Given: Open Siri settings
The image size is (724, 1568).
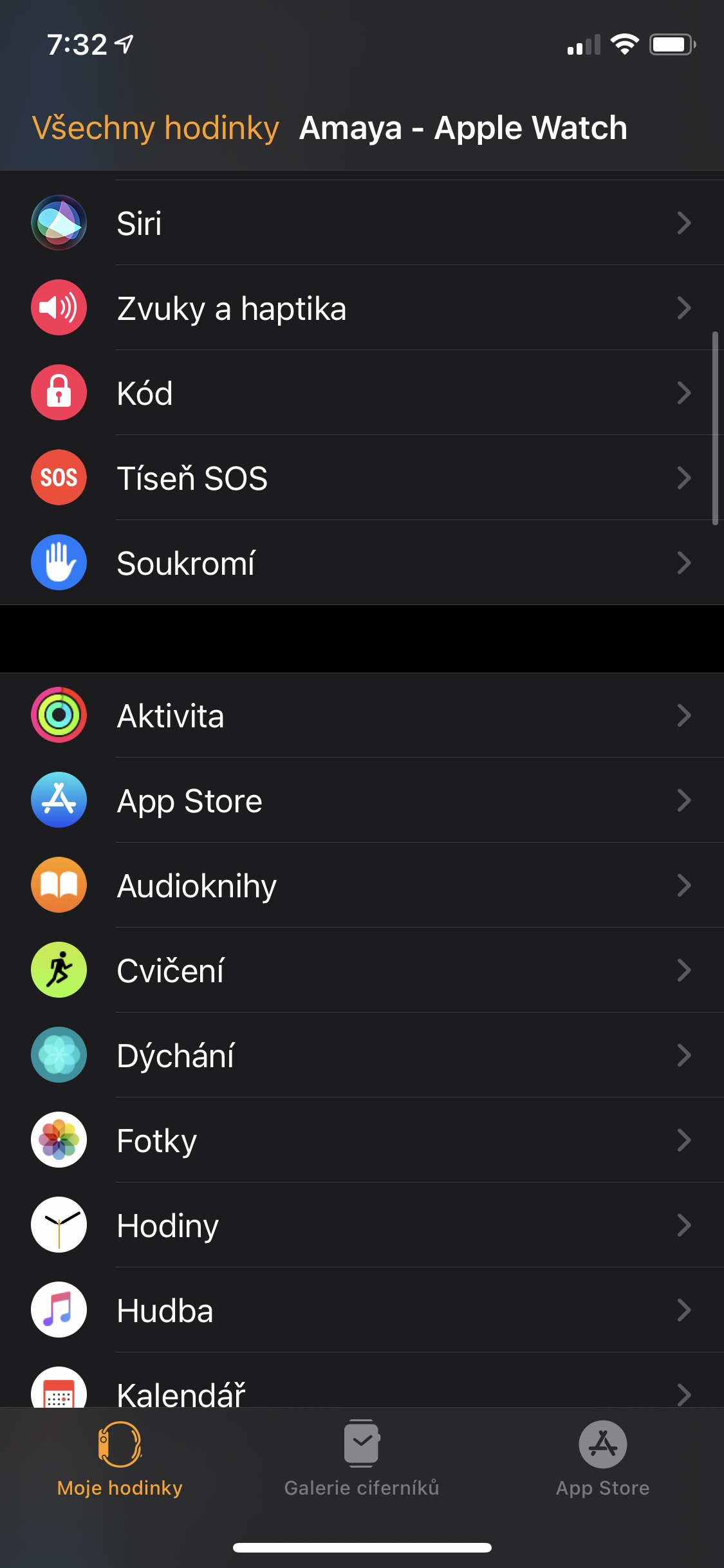Looking at the screenshot, I should point(362,223).
